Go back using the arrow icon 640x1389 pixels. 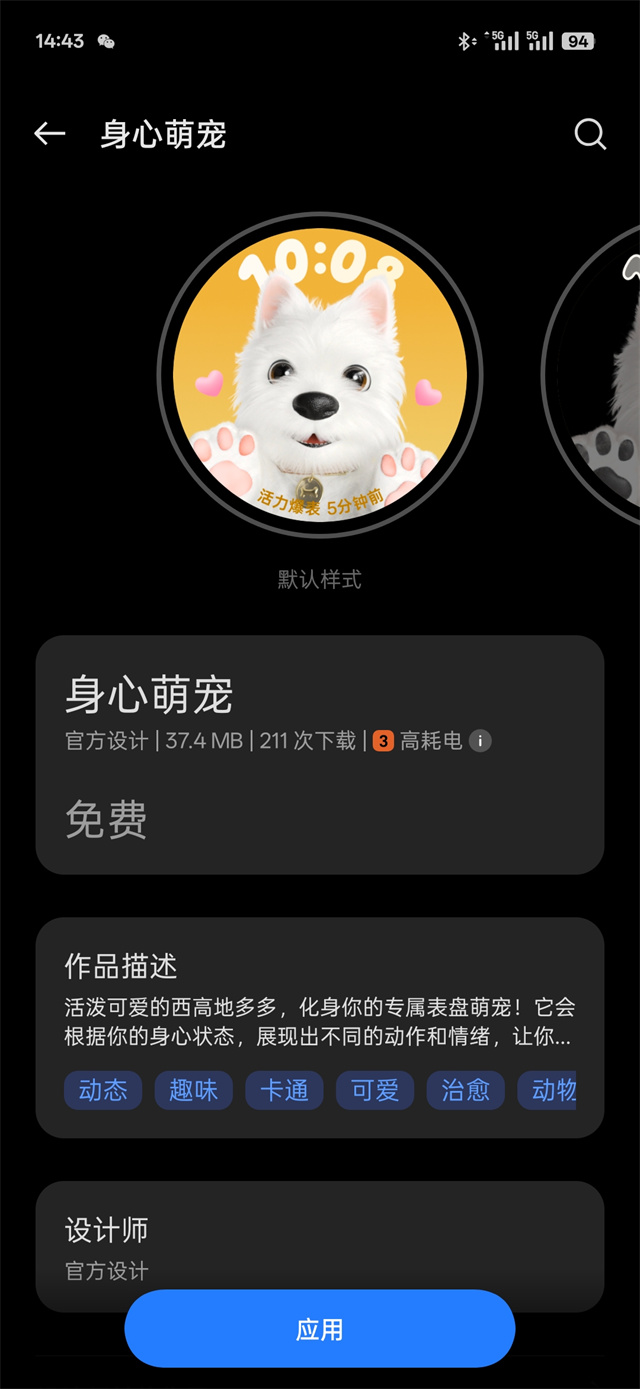49,134
